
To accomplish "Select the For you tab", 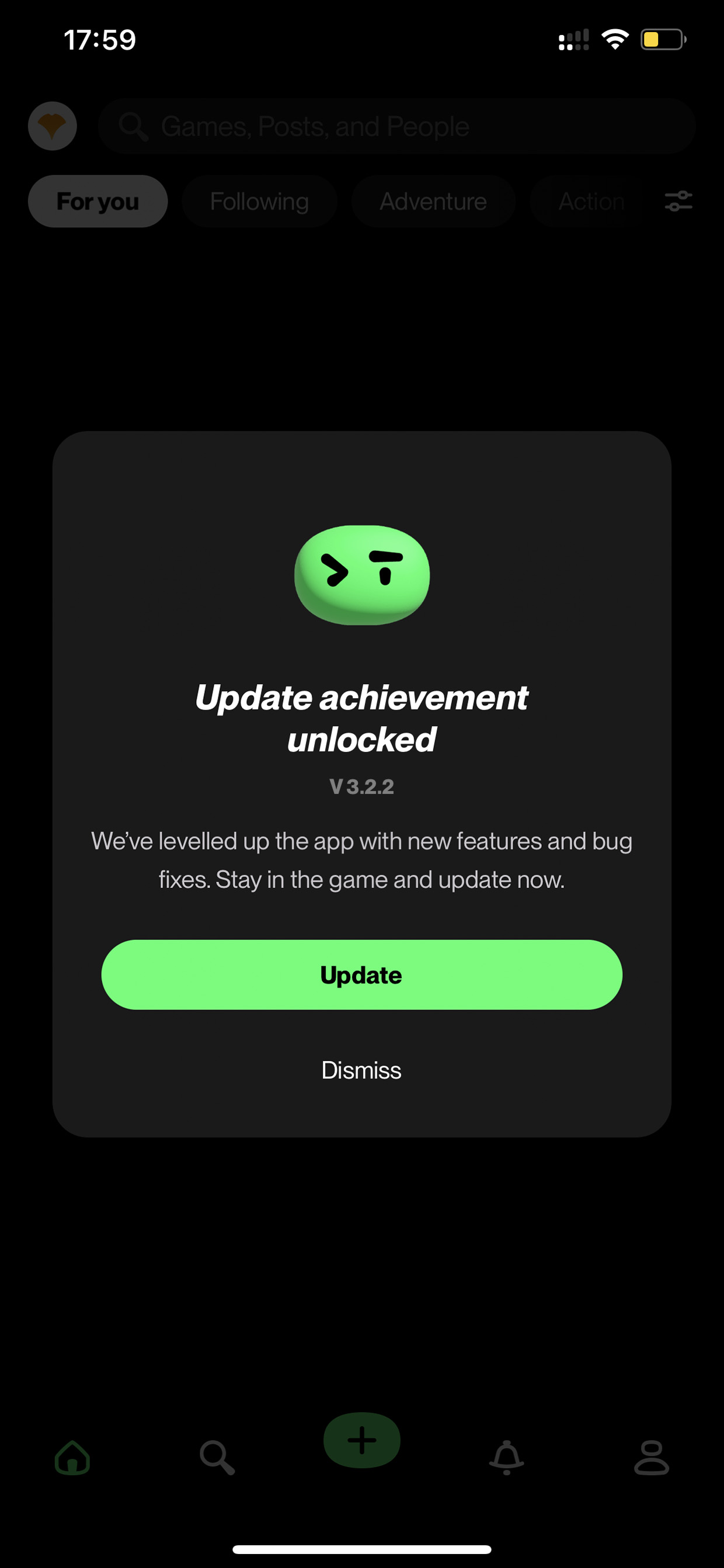I will tap(98, 202).
